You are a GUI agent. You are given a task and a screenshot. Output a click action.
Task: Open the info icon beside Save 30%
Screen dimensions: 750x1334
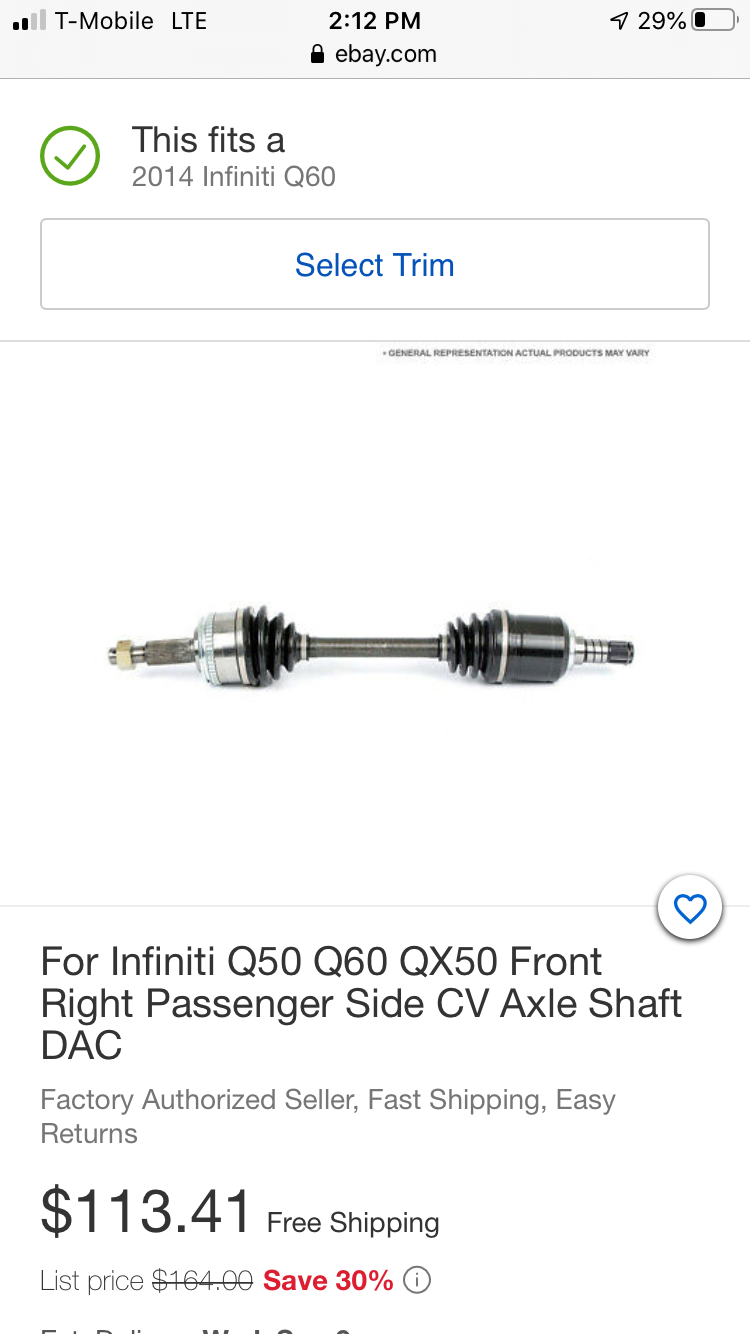point(417,1280)
